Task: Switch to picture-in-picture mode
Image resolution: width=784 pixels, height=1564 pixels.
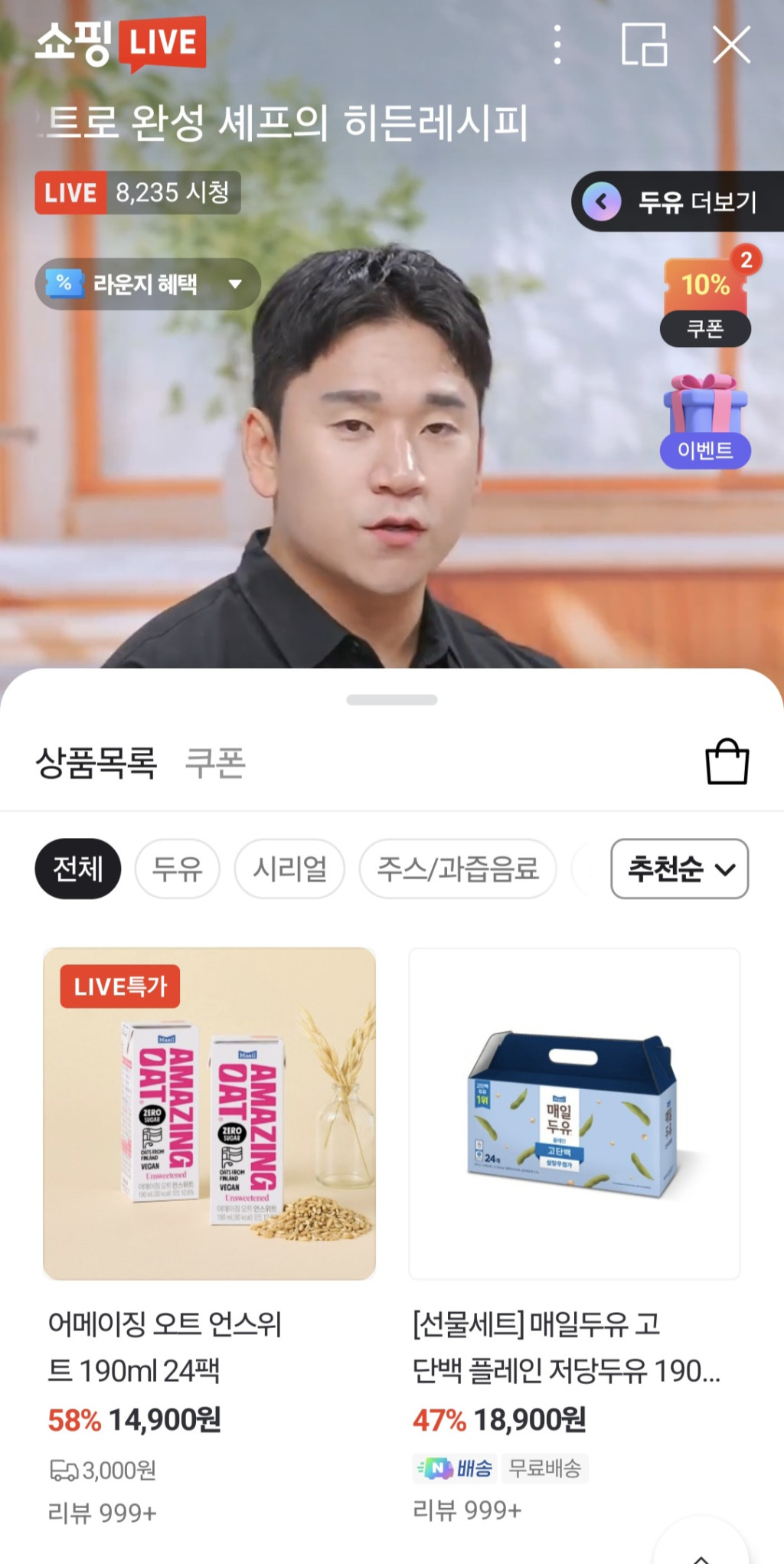Action: (x=644, y=44)
